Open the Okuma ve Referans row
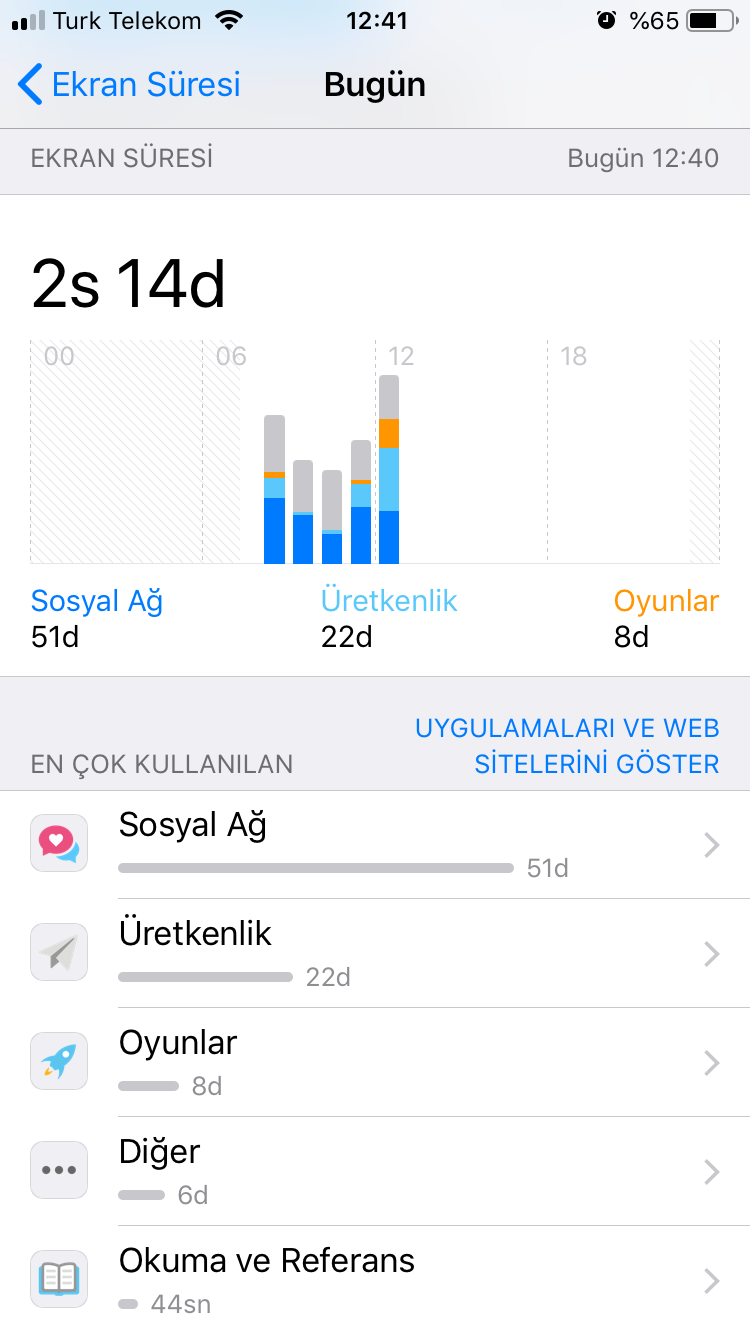The image size is (750, 1334). pos(375,1280)
